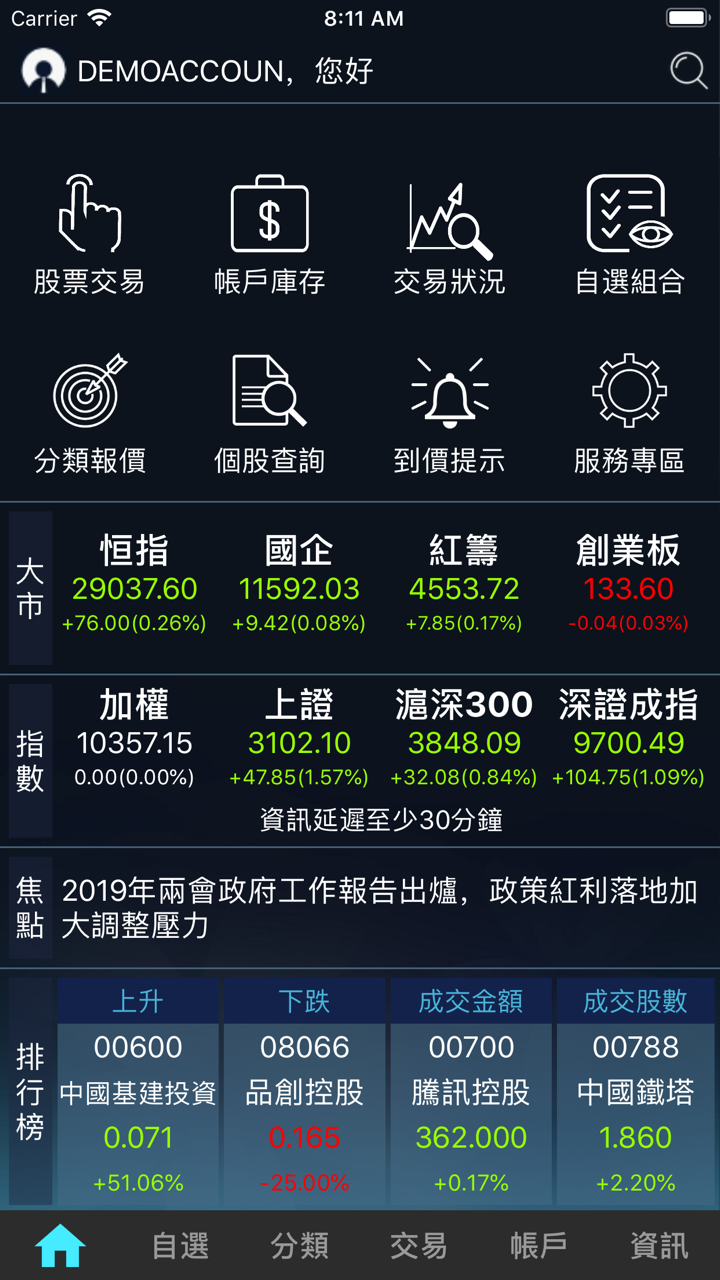Switch to the 自選 tab
This screenshot has width=720, height=1280.
tap(180, 1246)
